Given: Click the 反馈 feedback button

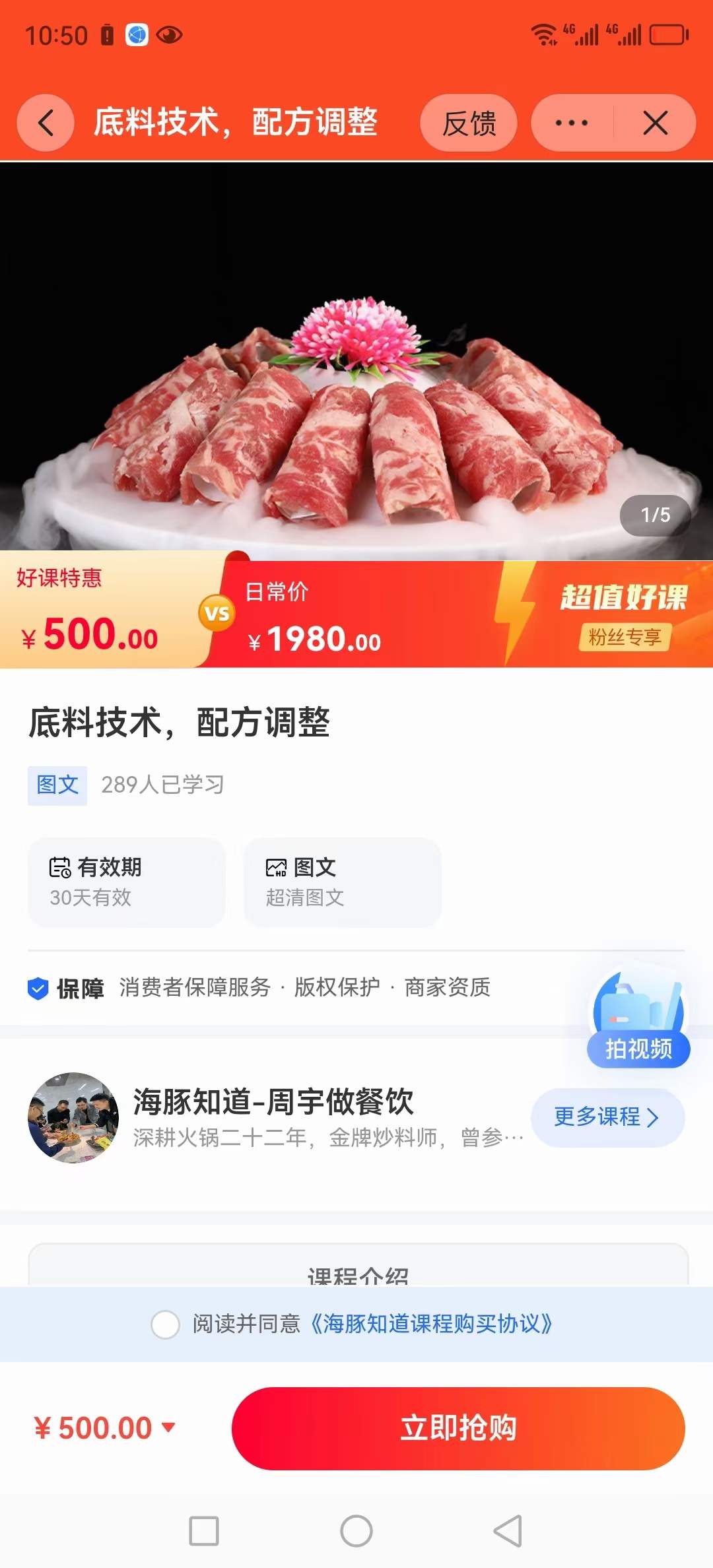Looking at the screenshot, I should click(469, 123).
